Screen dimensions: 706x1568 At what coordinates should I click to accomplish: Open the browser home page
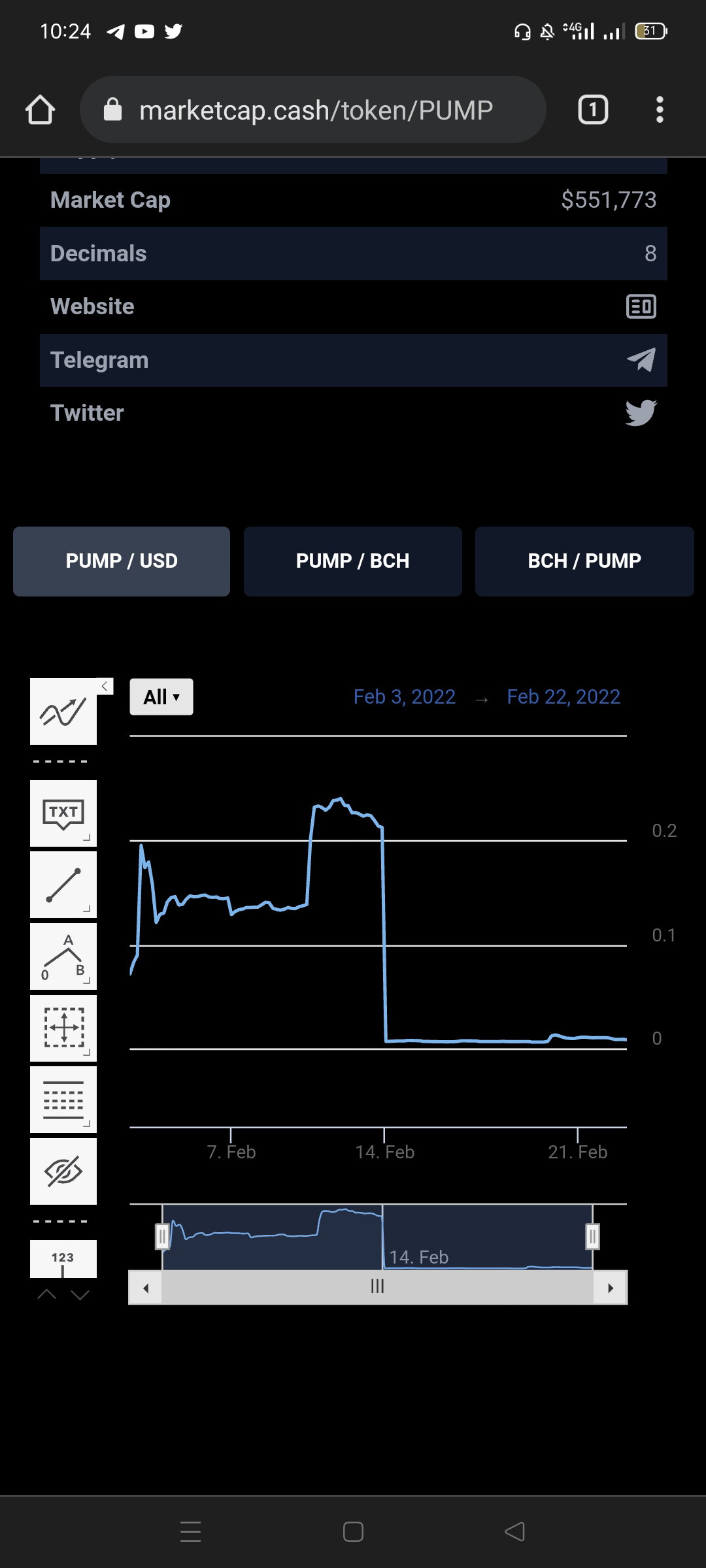[x=40, y=110]
